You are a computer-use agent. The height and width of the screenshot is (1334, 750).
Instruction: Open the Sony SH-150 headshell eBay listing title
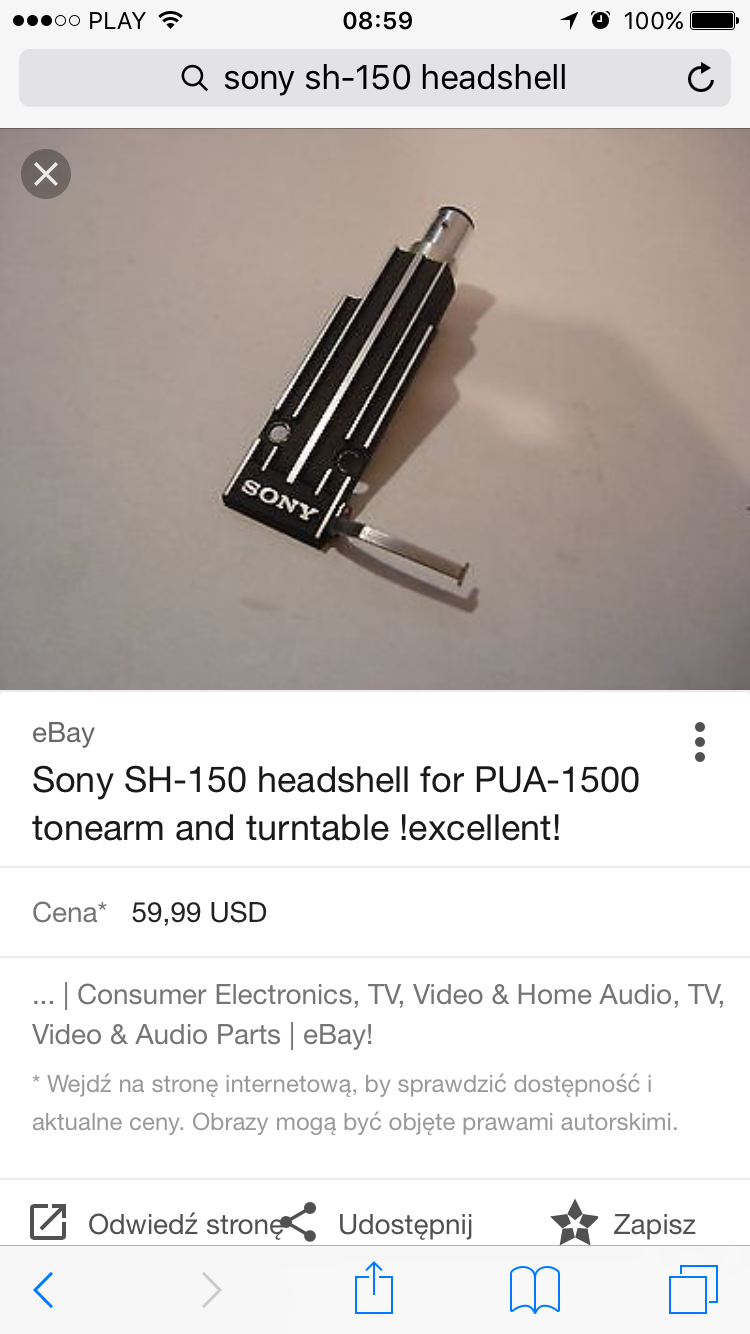336,803
